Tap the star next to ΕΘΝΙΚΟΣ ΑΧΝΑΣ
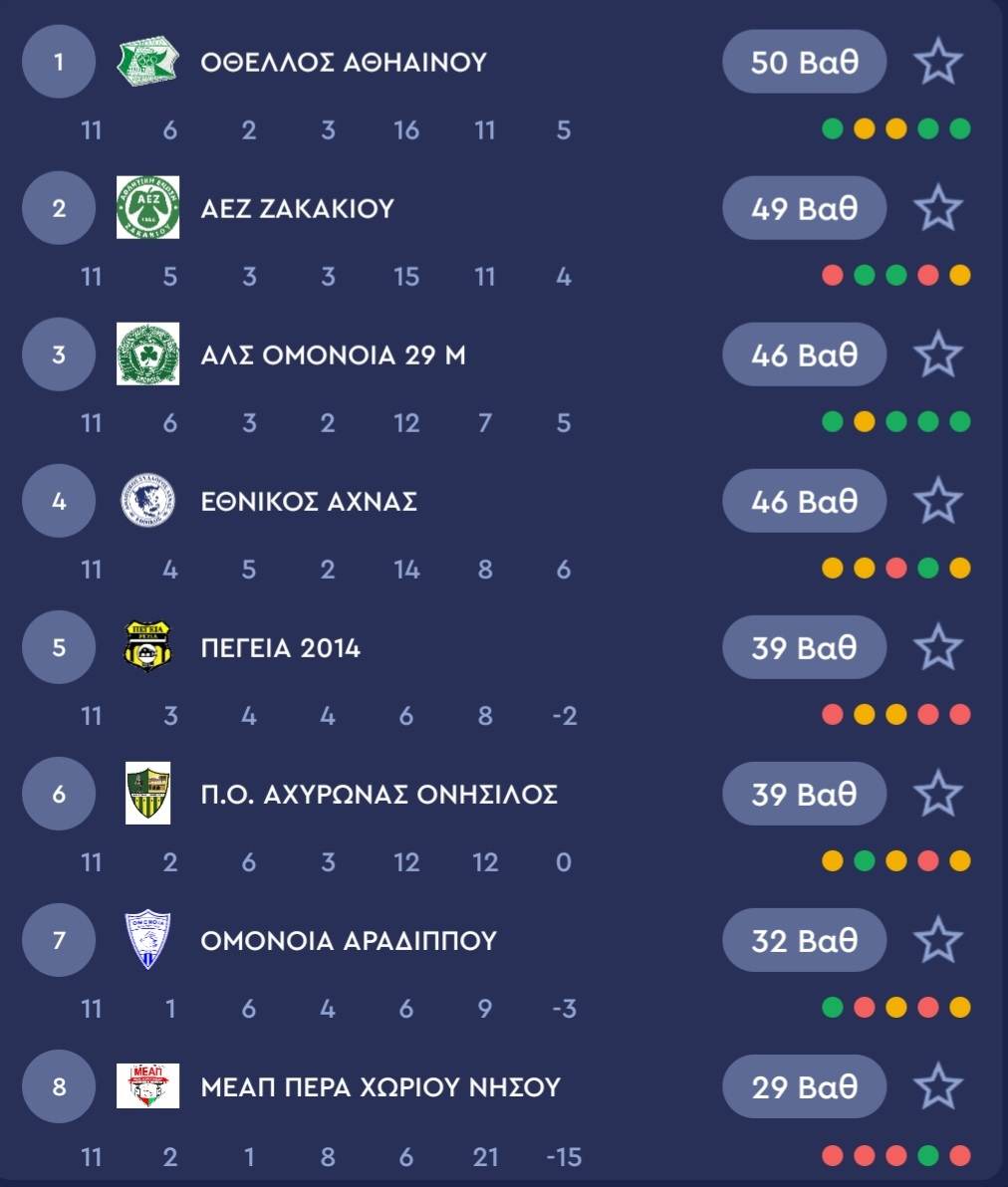 coord(937,501)
